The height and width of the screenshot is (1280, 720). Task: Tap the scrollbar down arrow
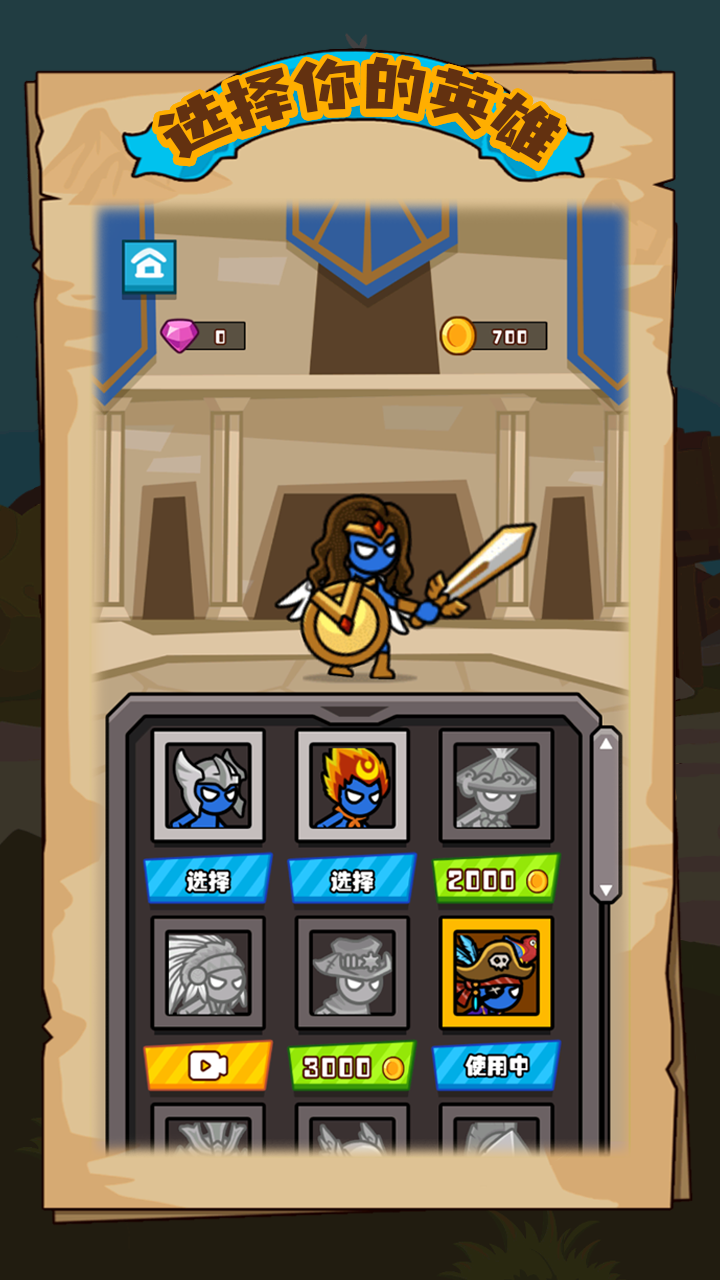pos(606,888)
